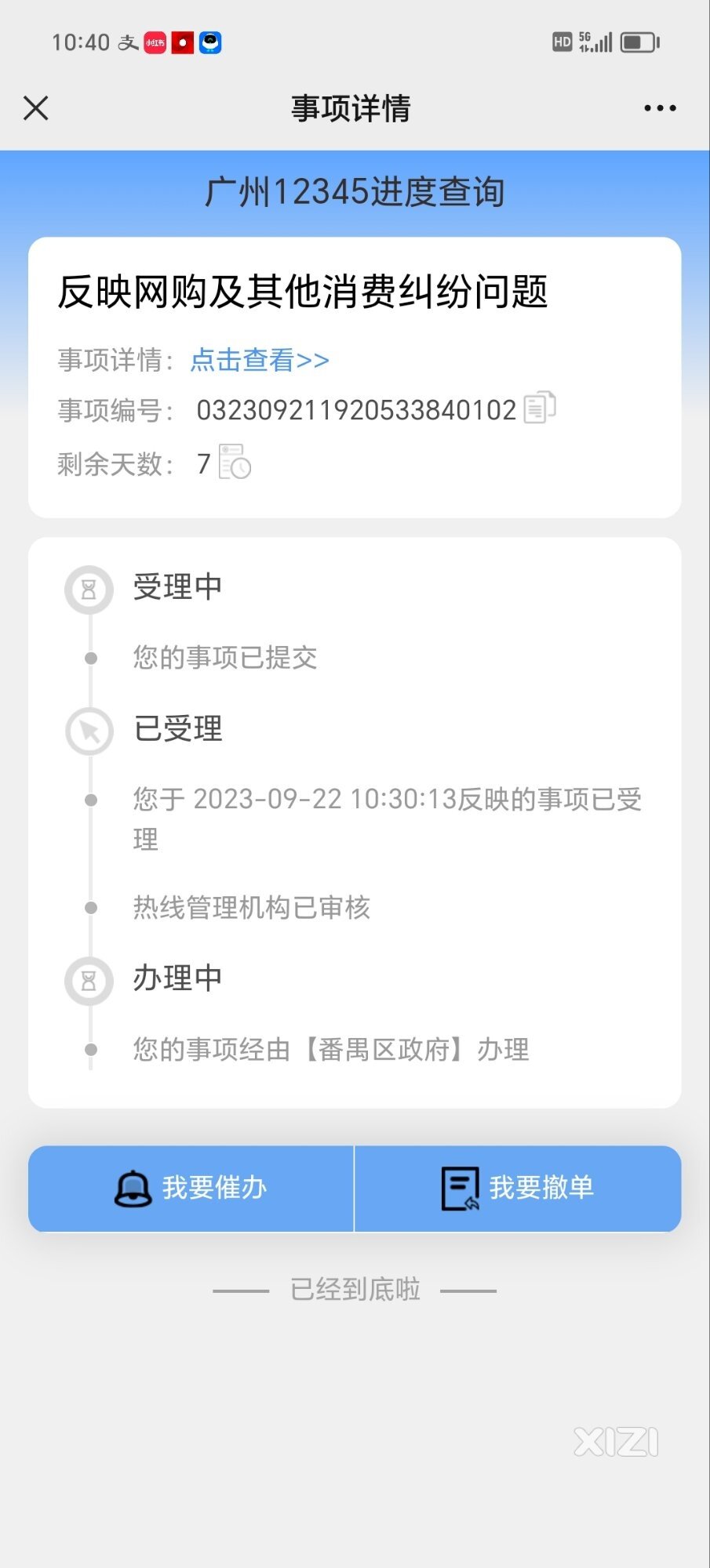
Task: Tap 点击查看>> to view item details
Action: 260,360
